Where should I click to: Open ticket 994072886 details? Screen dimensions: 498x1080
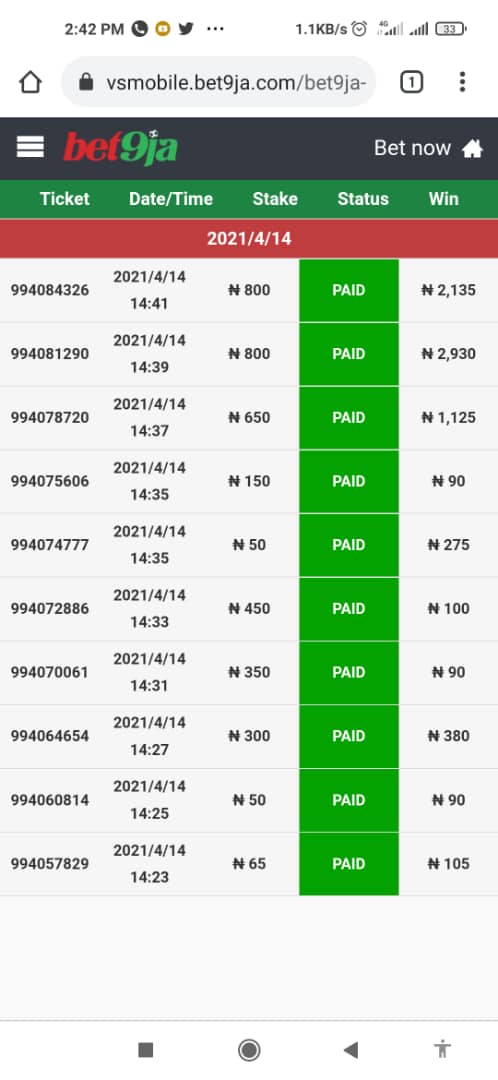(x=249, y=609)
